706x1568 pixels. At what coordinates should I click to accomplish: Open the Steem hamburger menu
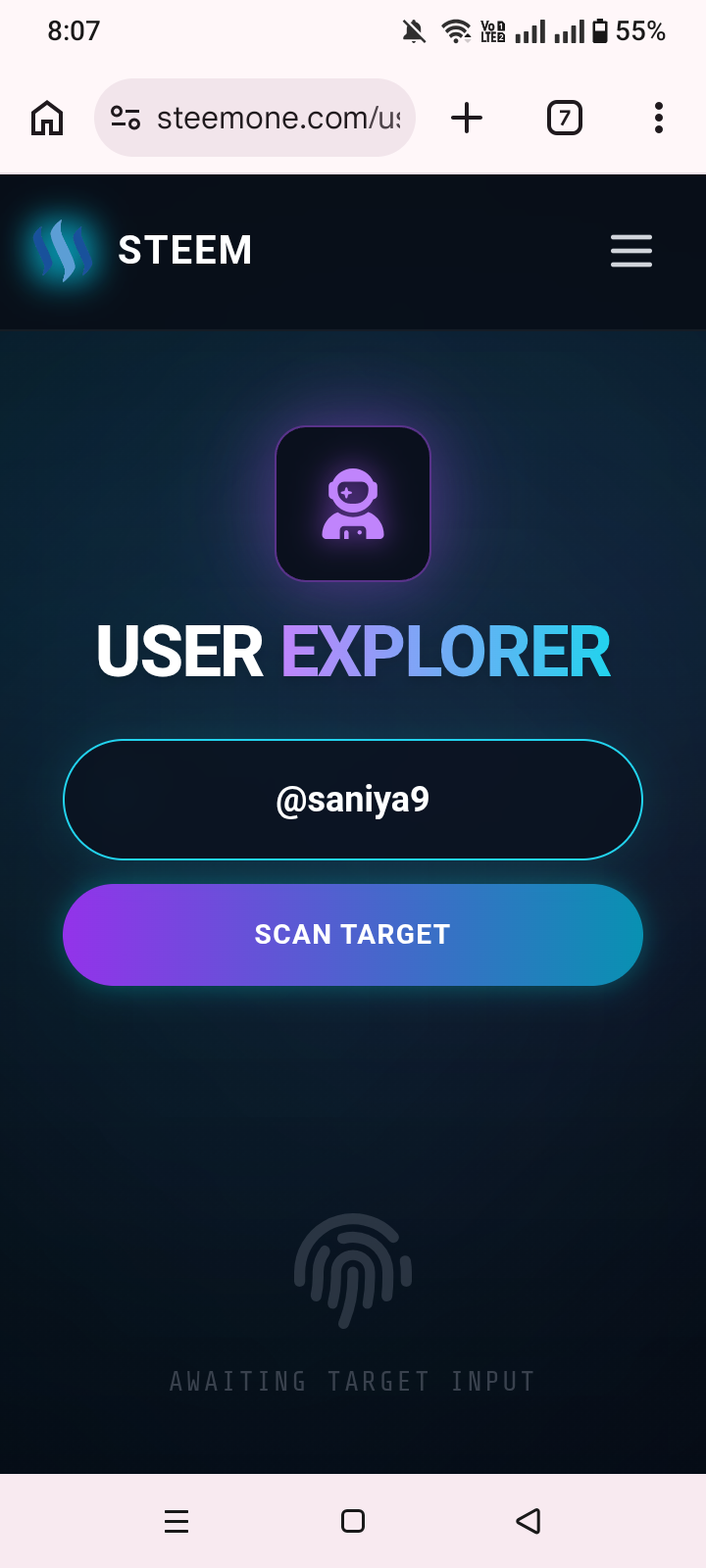(631, 251)
